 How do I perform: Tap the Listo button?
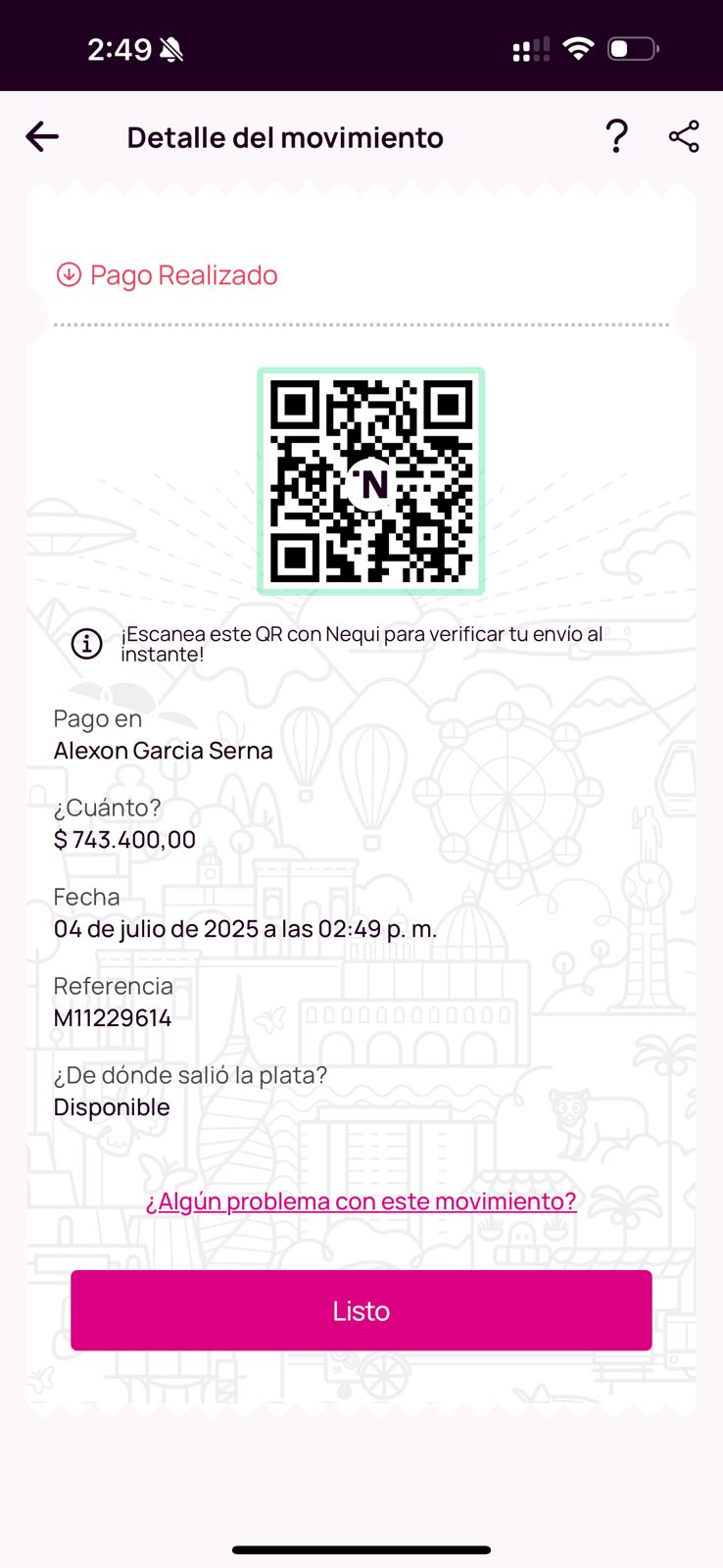pos(361,1310)
